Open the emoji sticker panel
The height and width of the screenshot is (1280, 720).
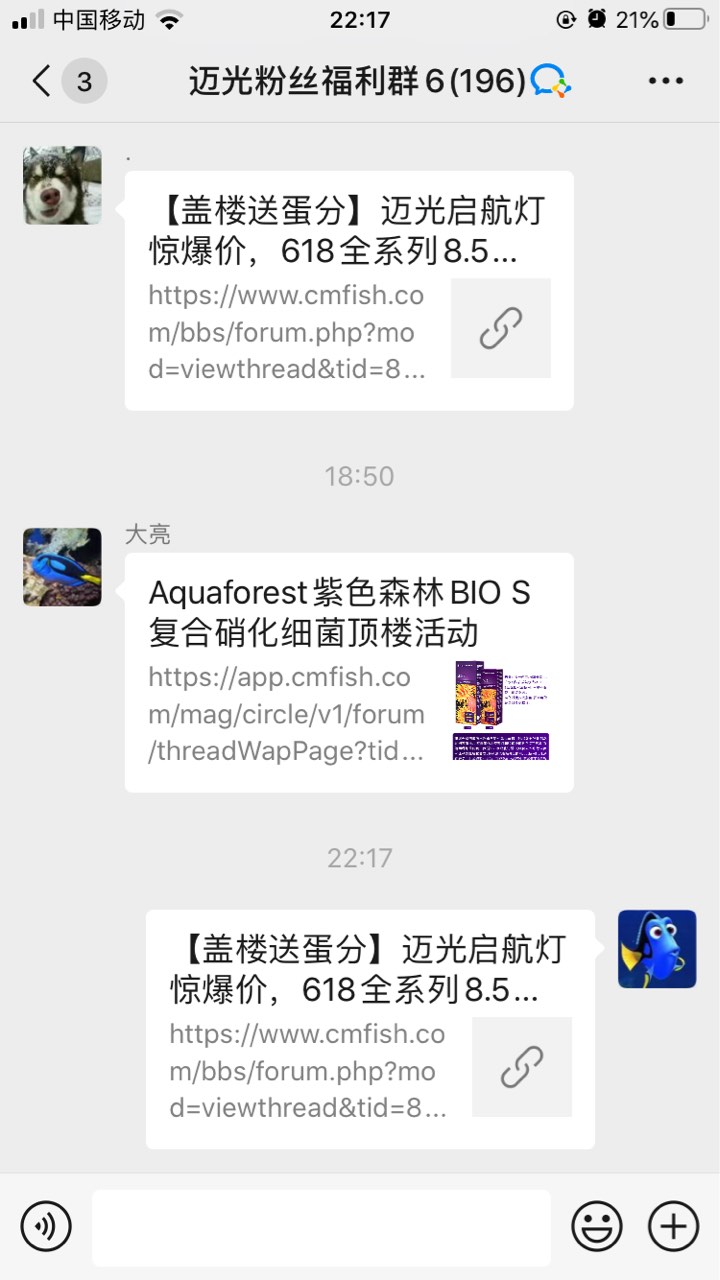[597, 1226]
